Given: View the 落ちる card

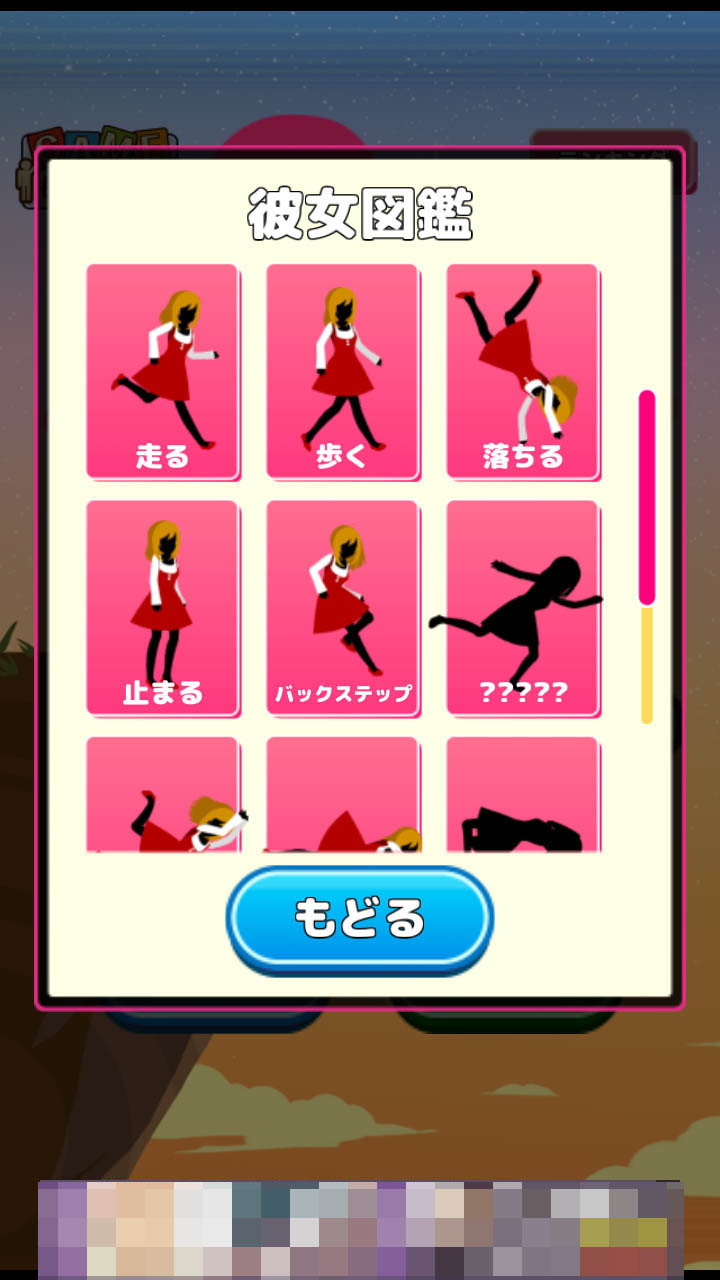Looking at the screenshot, I should pyautogui.click(x=522, y=371).
